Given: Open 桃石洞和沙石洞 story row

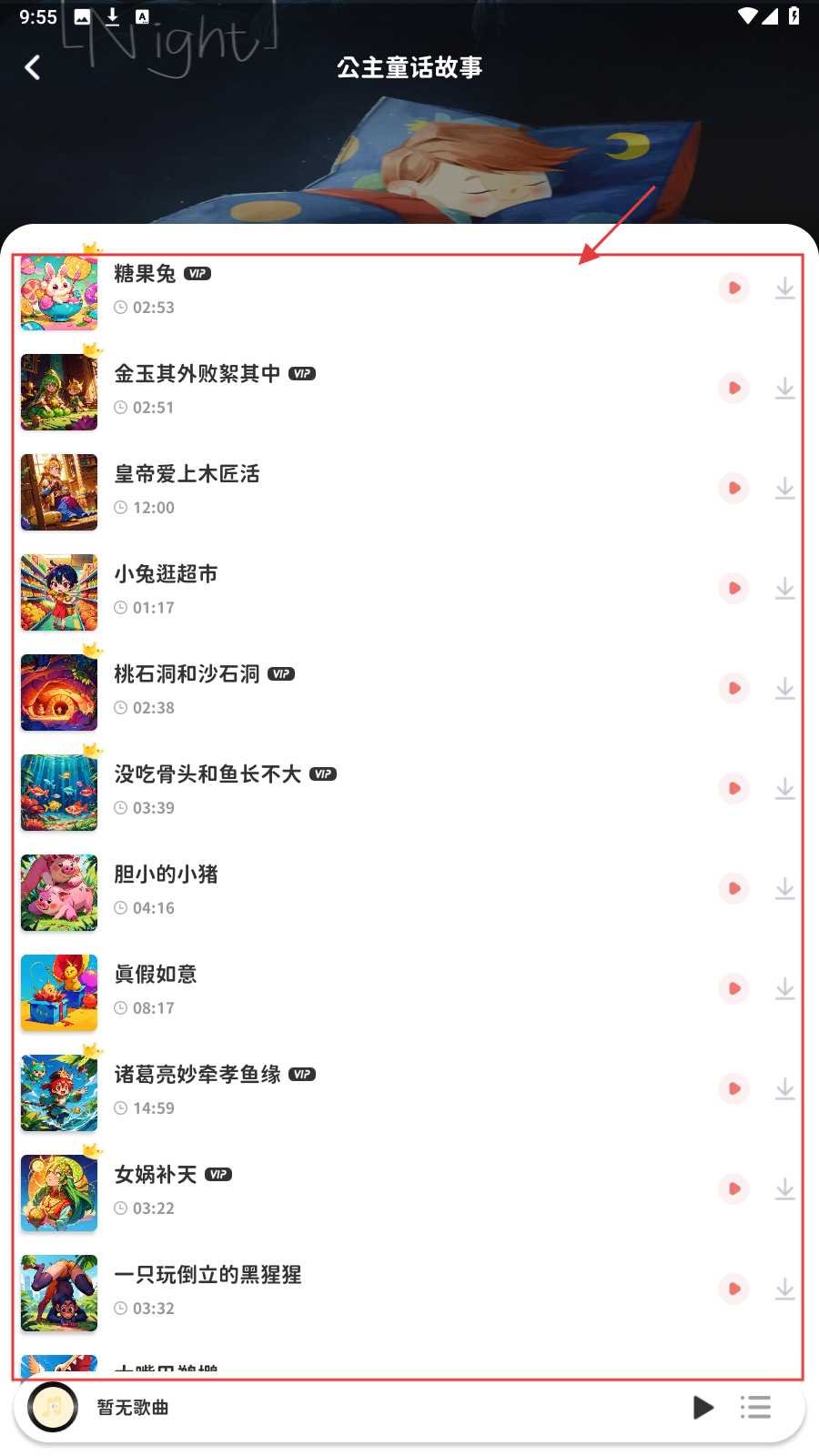Looking at the screenshot, I should coord(187,674).
